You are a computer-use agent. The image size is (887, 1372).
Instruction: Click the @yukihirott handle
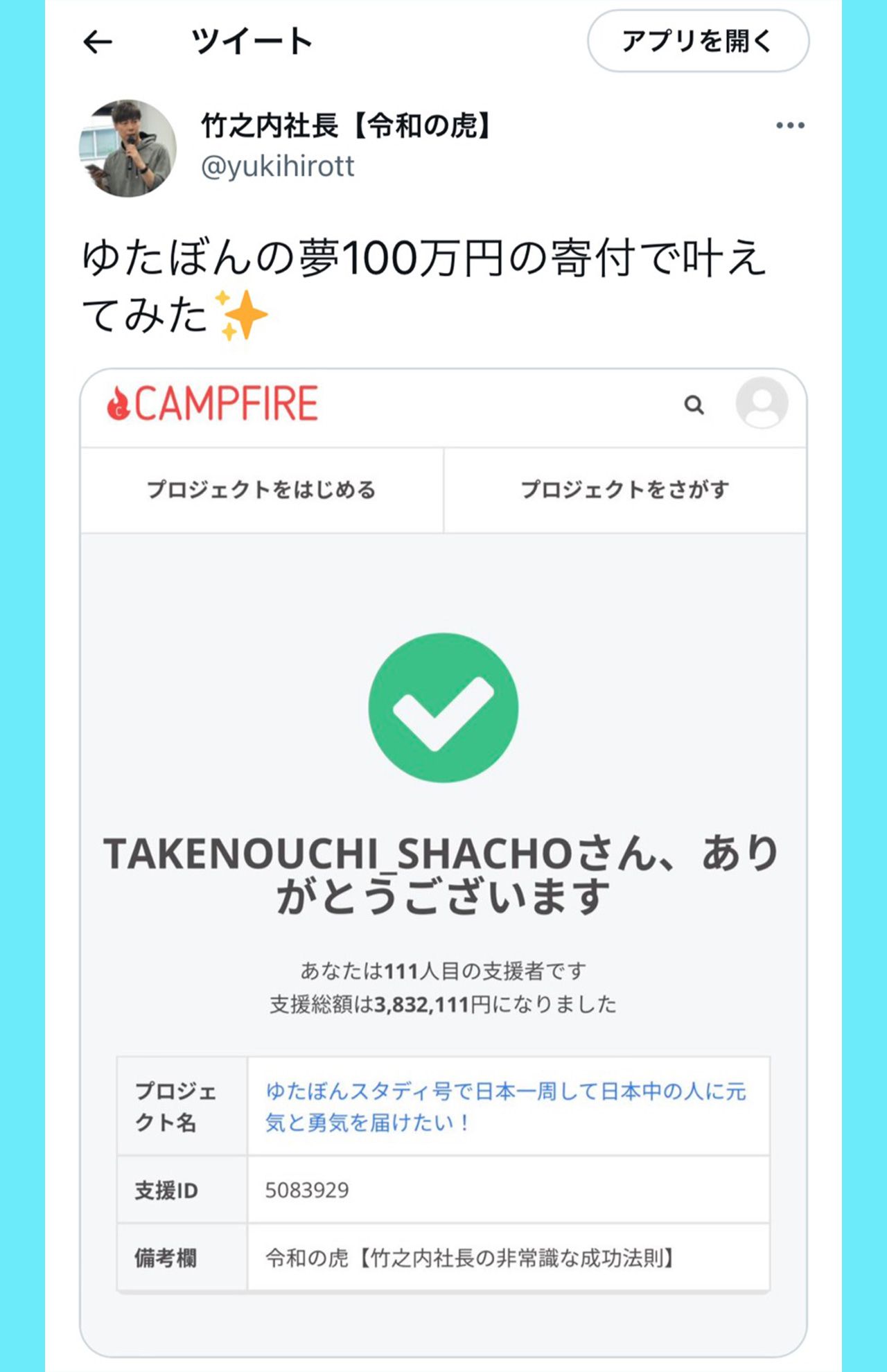(277, 166)
